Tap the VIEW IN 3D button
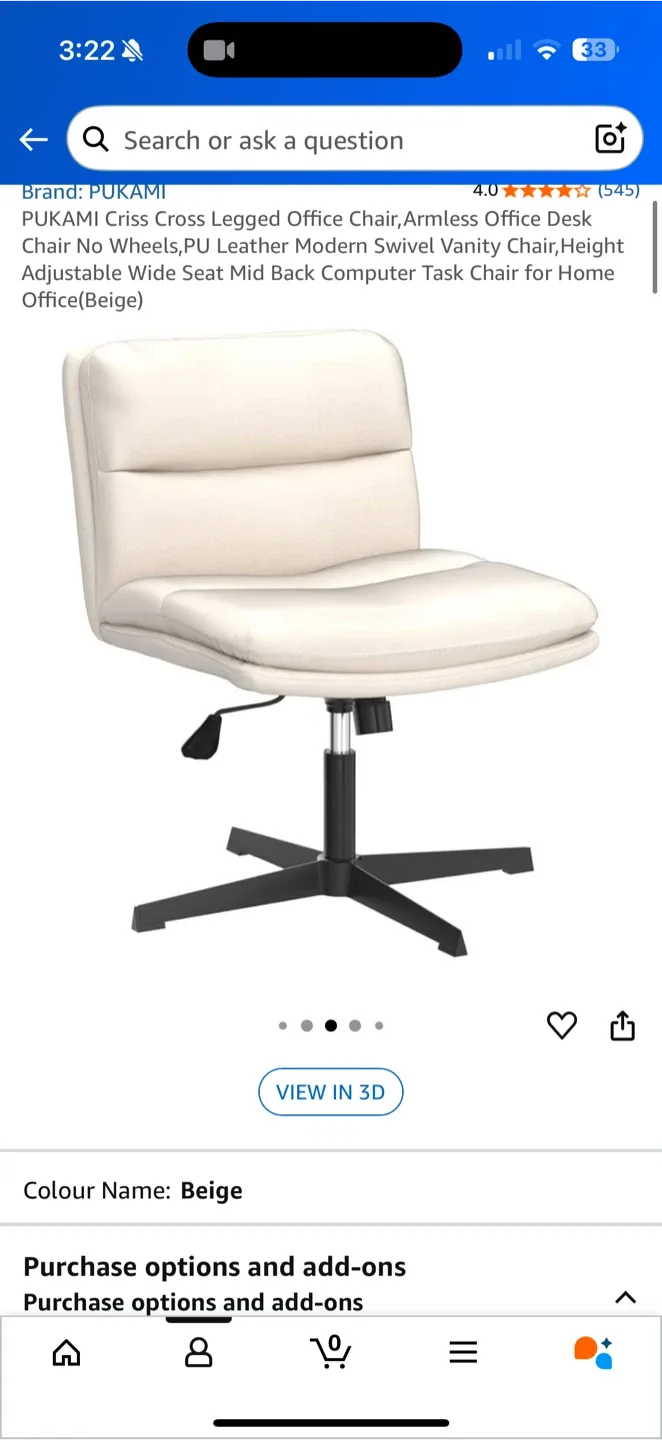This screenshot has width=662, height=1440. pyautogui.click(x=330, y=1092)
